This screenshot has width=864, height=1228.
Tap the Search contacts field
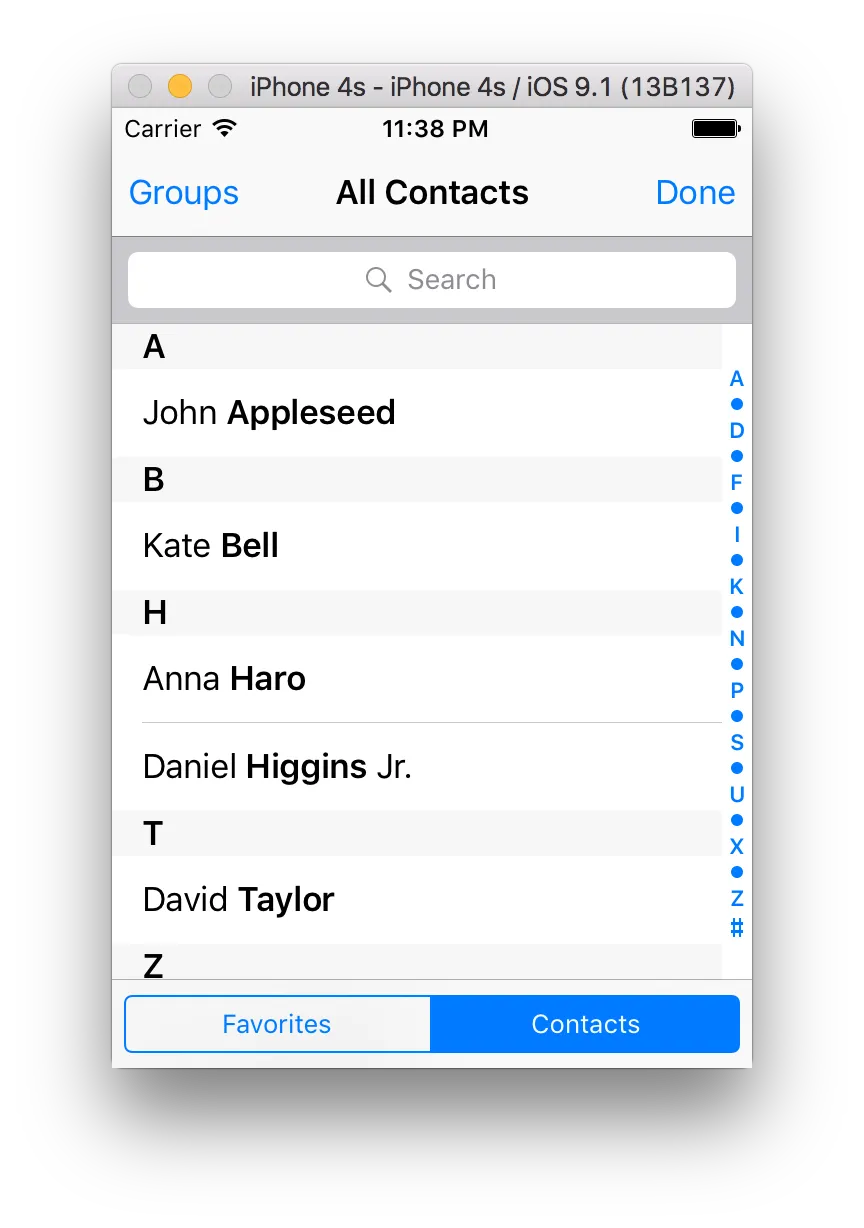coord(431,280)
